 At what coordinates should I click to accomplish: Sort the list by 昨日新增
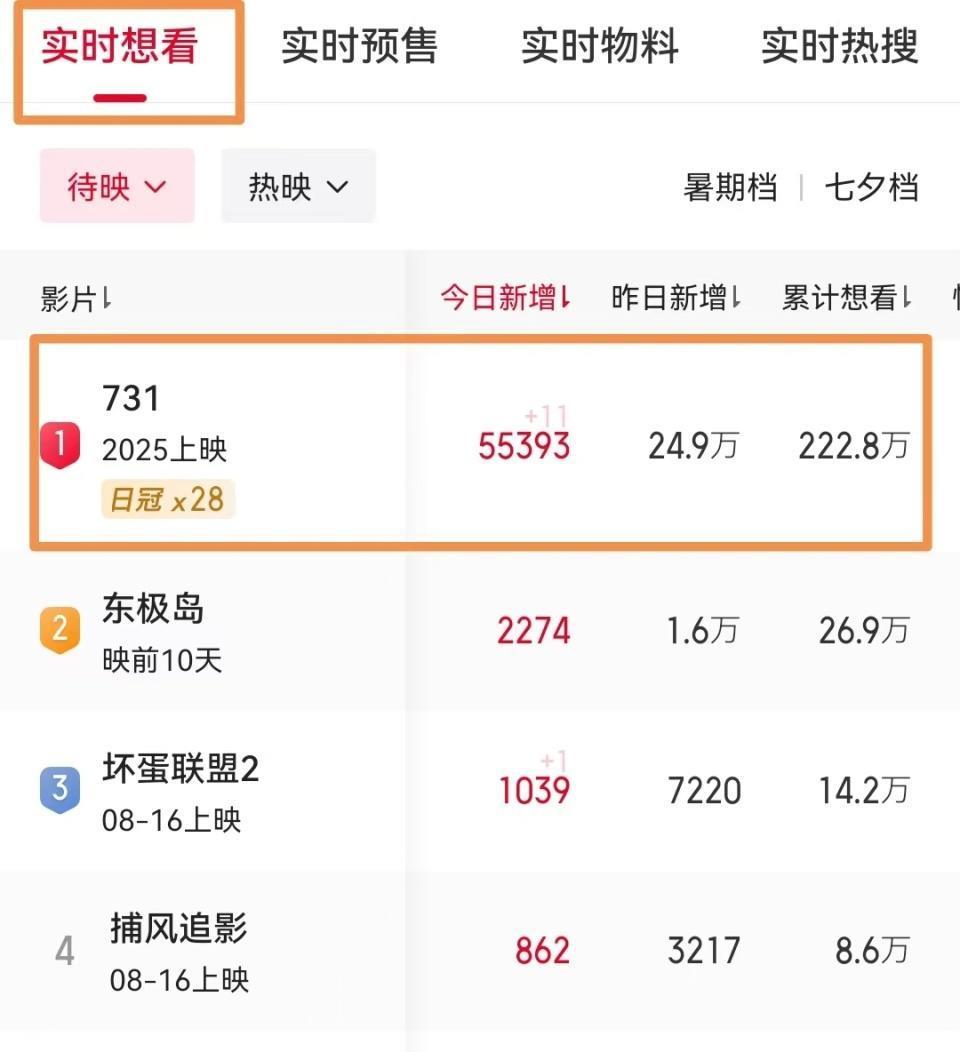tap(676, 297)
